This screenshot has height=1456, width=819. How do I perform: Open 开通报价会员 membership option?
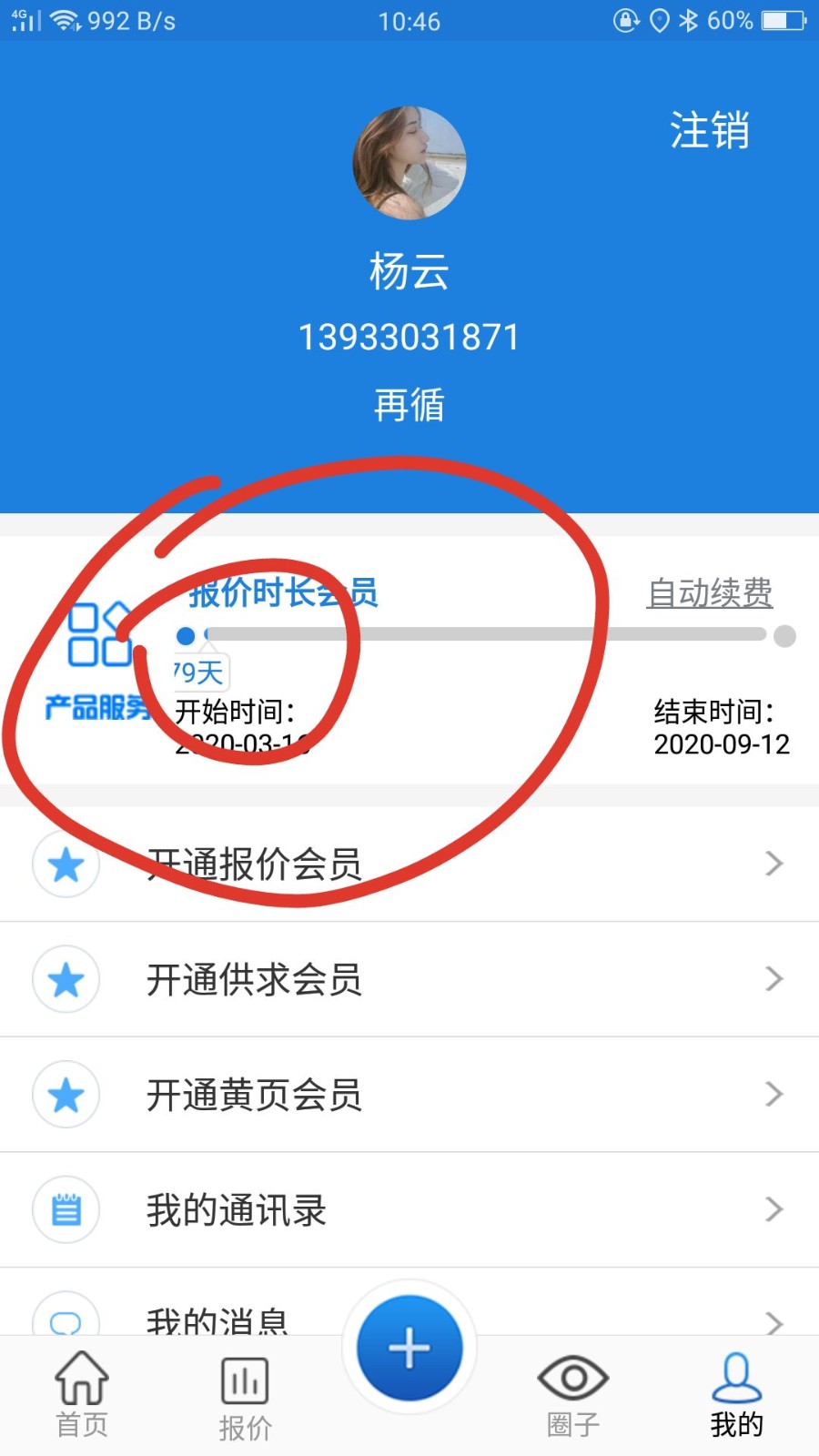click(x=409, y=864)
